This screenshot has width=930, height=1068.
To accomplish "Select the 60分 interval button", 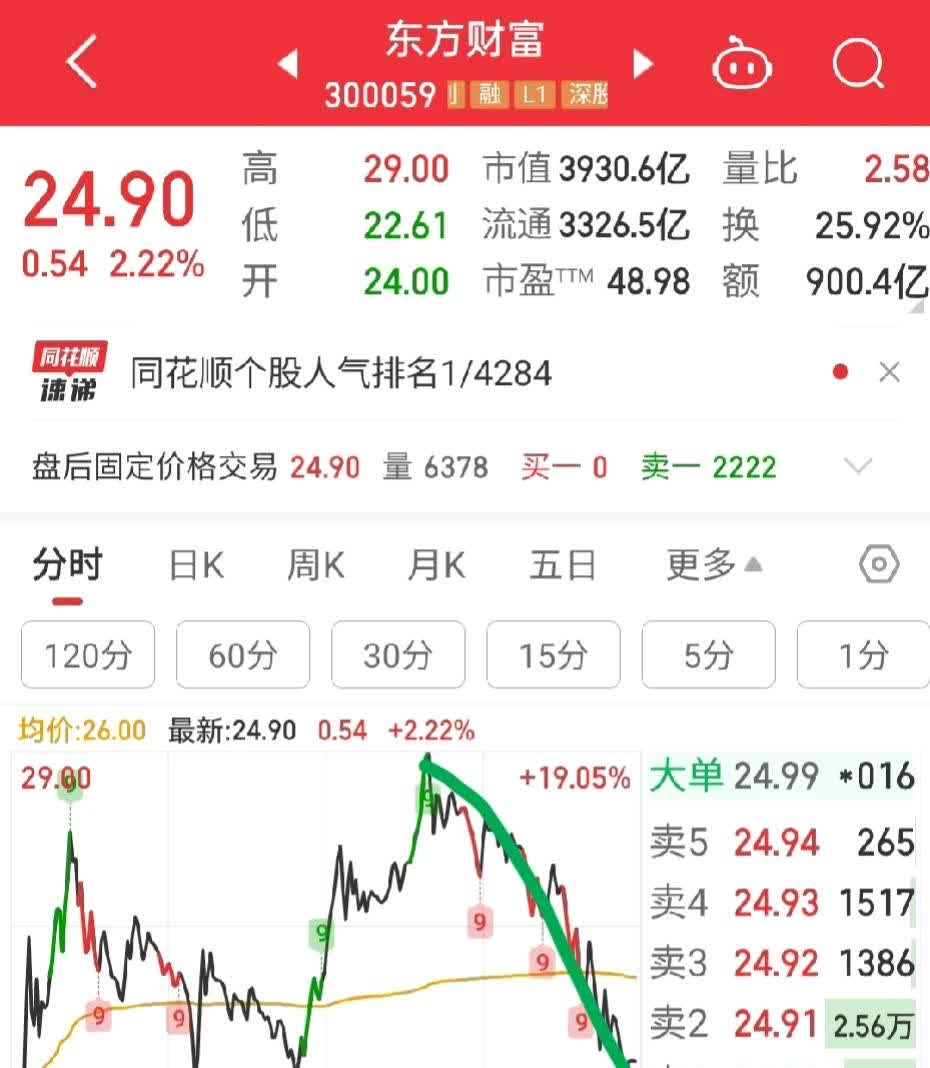I will coord(242,655).
